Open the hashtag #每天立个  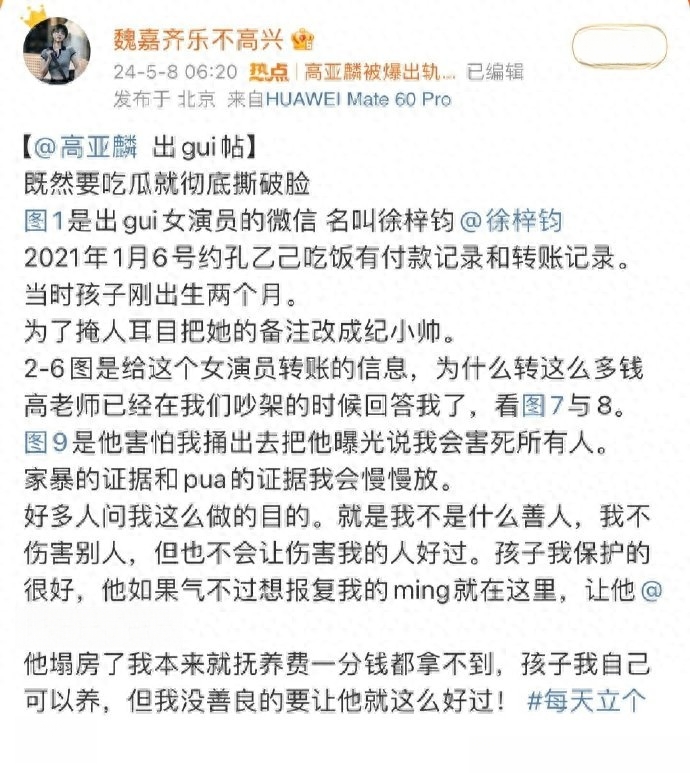586,699
